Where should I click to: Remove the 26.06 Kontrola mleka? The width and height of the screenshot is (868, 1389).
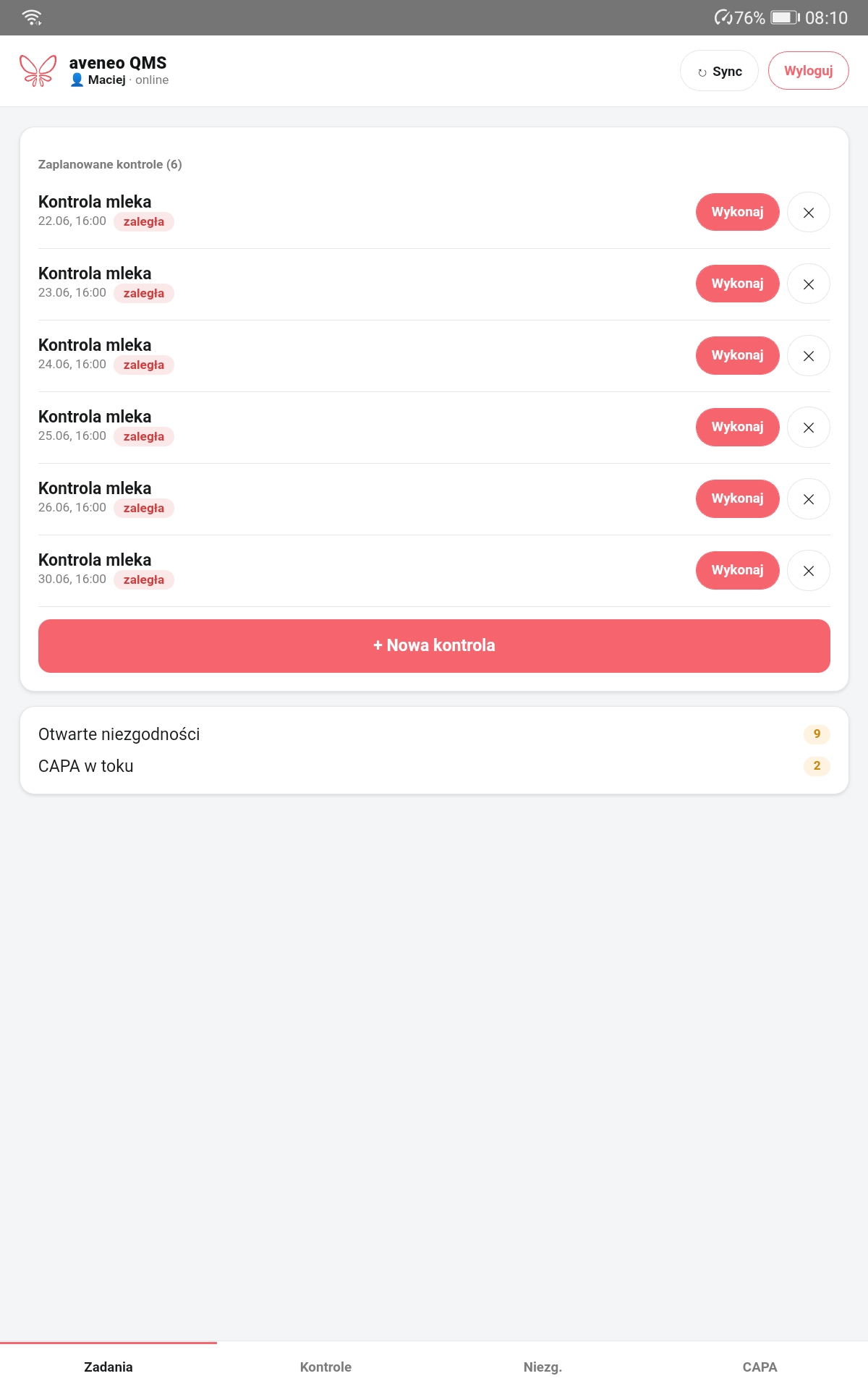809,498
